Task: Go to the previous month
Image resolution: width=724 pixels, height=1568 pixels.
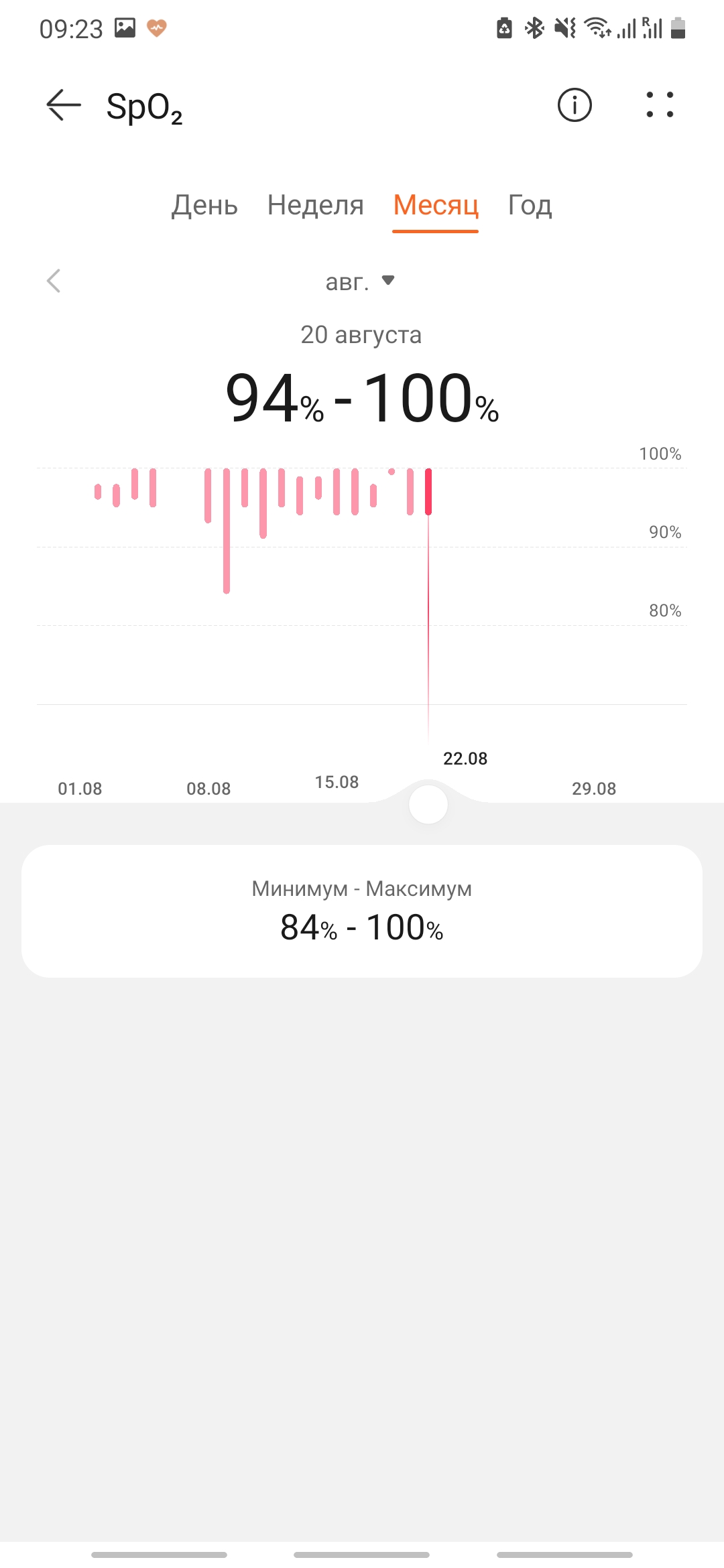Action: [54, 281]
